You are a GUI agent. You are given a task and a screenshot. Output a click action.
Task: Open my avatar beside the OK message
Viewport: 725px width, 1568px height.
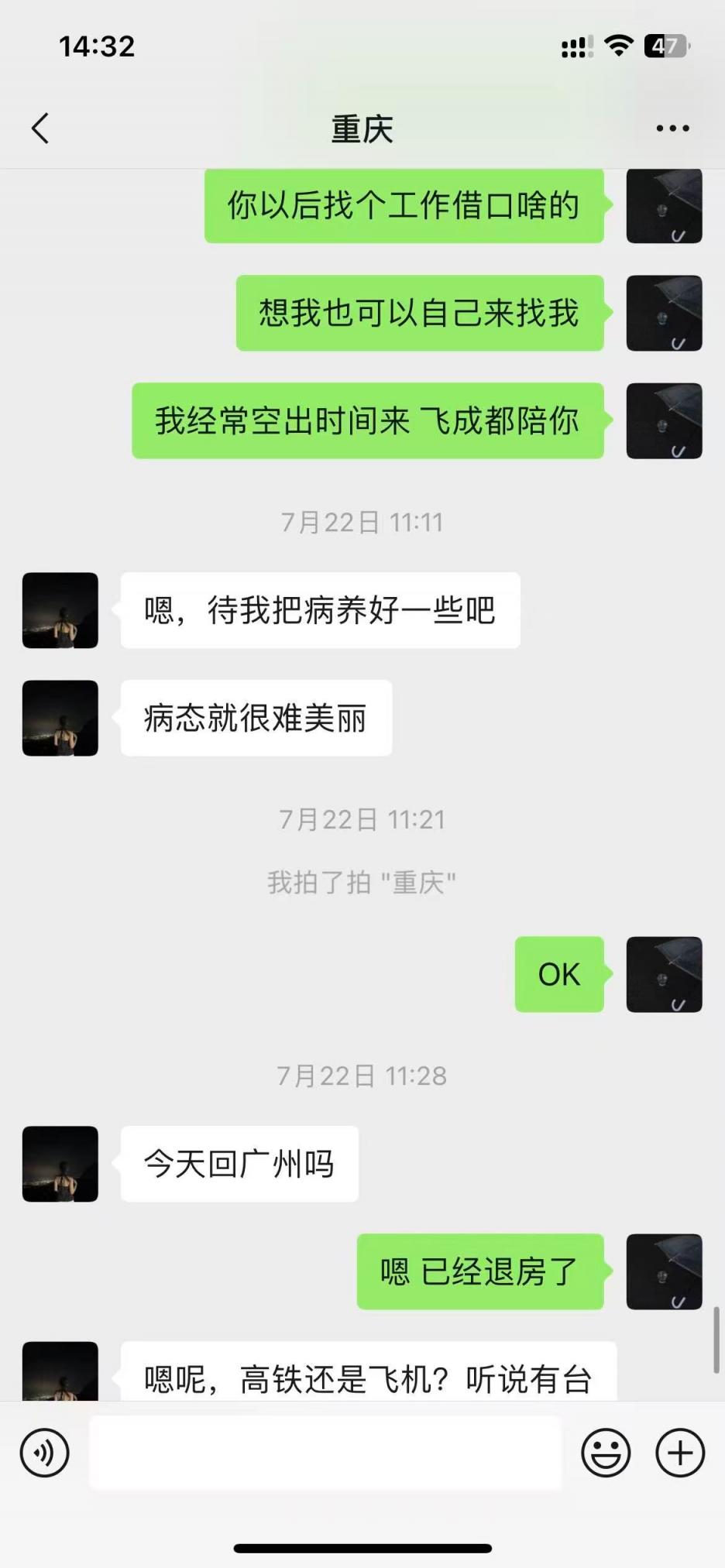pyautogui.click(x=664, y=974)
